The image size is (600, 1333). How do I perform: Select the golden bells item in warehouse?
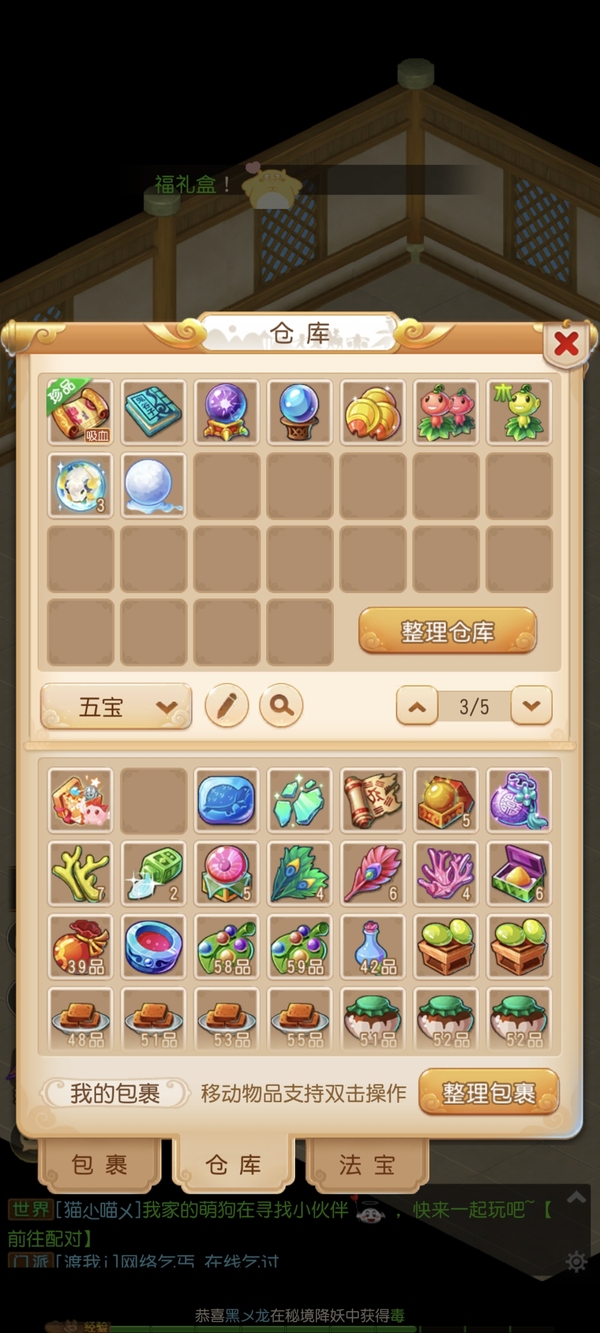pos(373,412)
